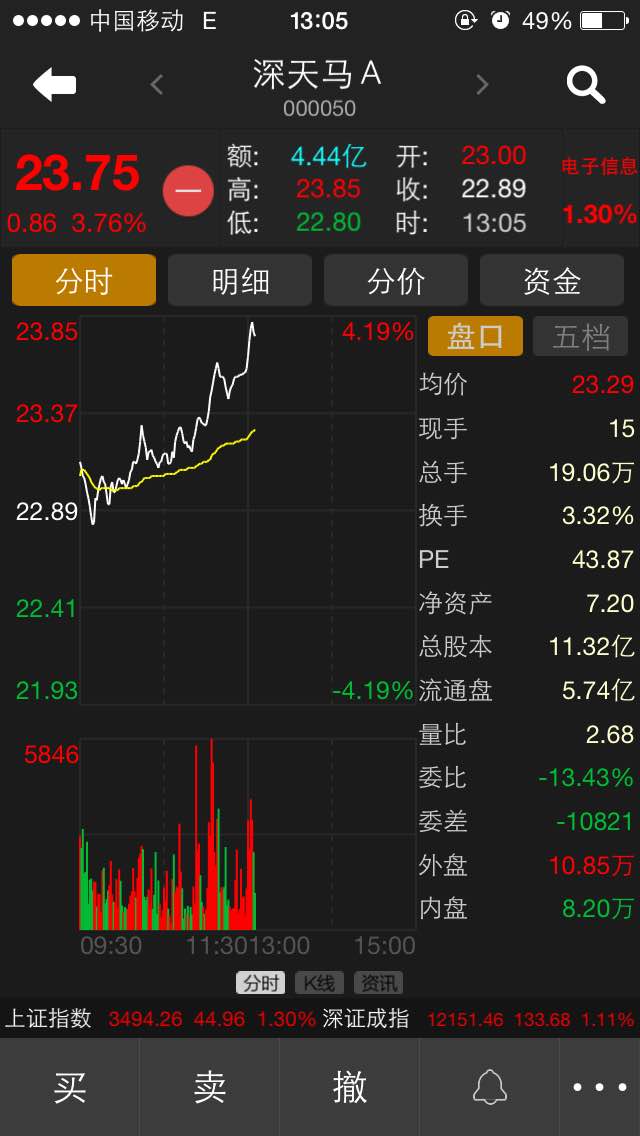This screenshot has height=1136, width=640.
Task: Switch to the 分价 tab
Action: pyautogui.click(x=396, y=280)
